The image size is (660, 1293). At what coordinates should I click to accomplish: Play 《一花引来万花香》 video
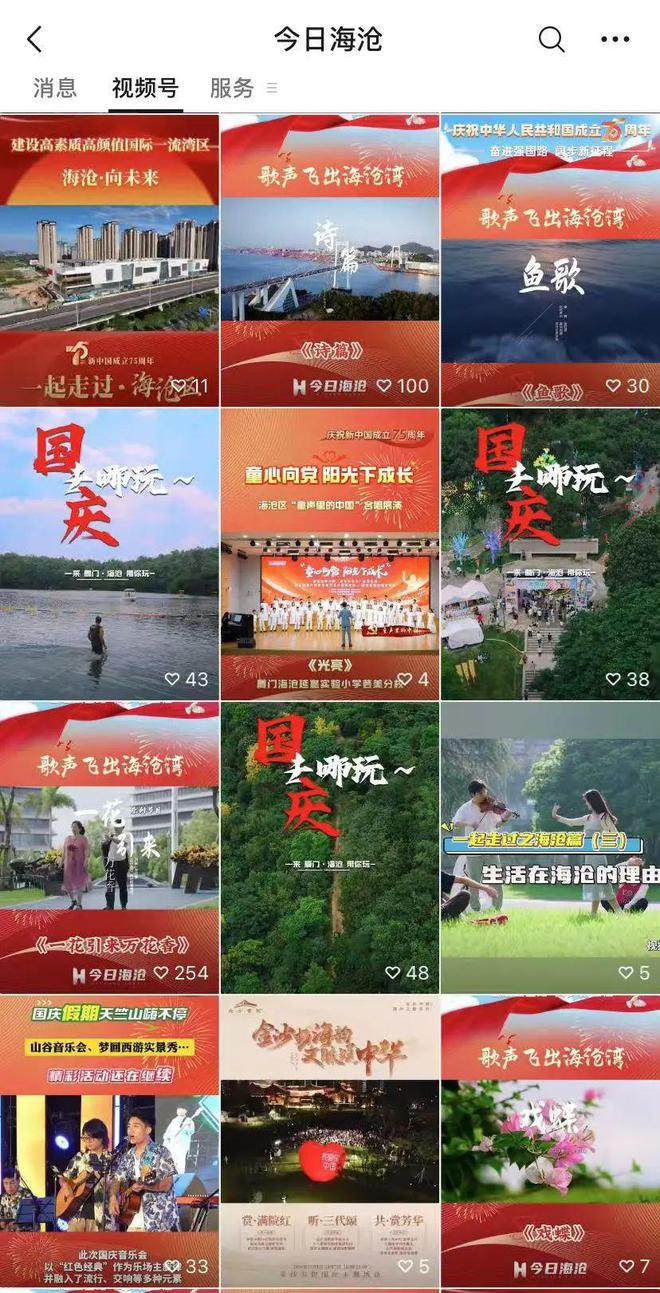[x=109, y=847]
